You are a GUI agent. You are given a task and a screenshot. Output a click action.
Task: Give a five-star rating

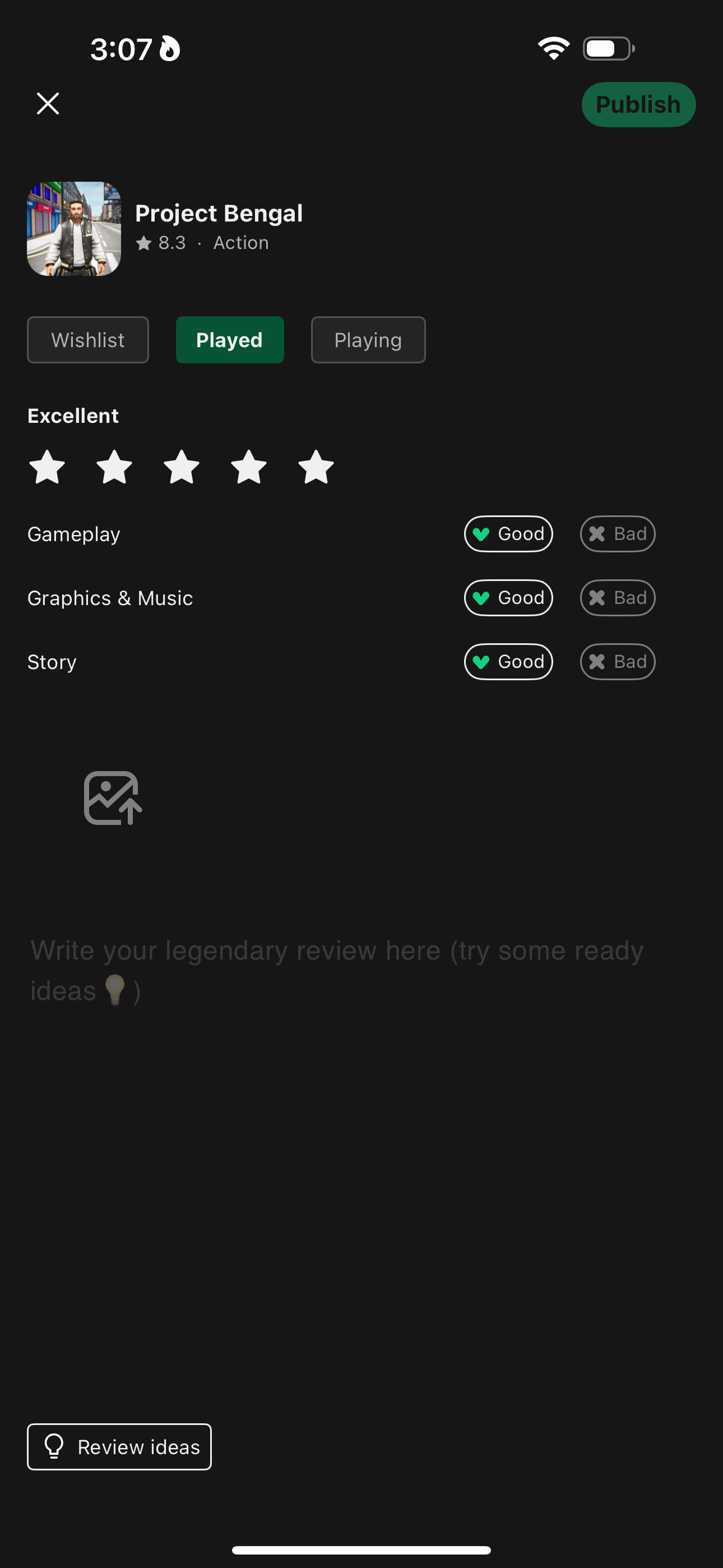(x=316, y=468)
